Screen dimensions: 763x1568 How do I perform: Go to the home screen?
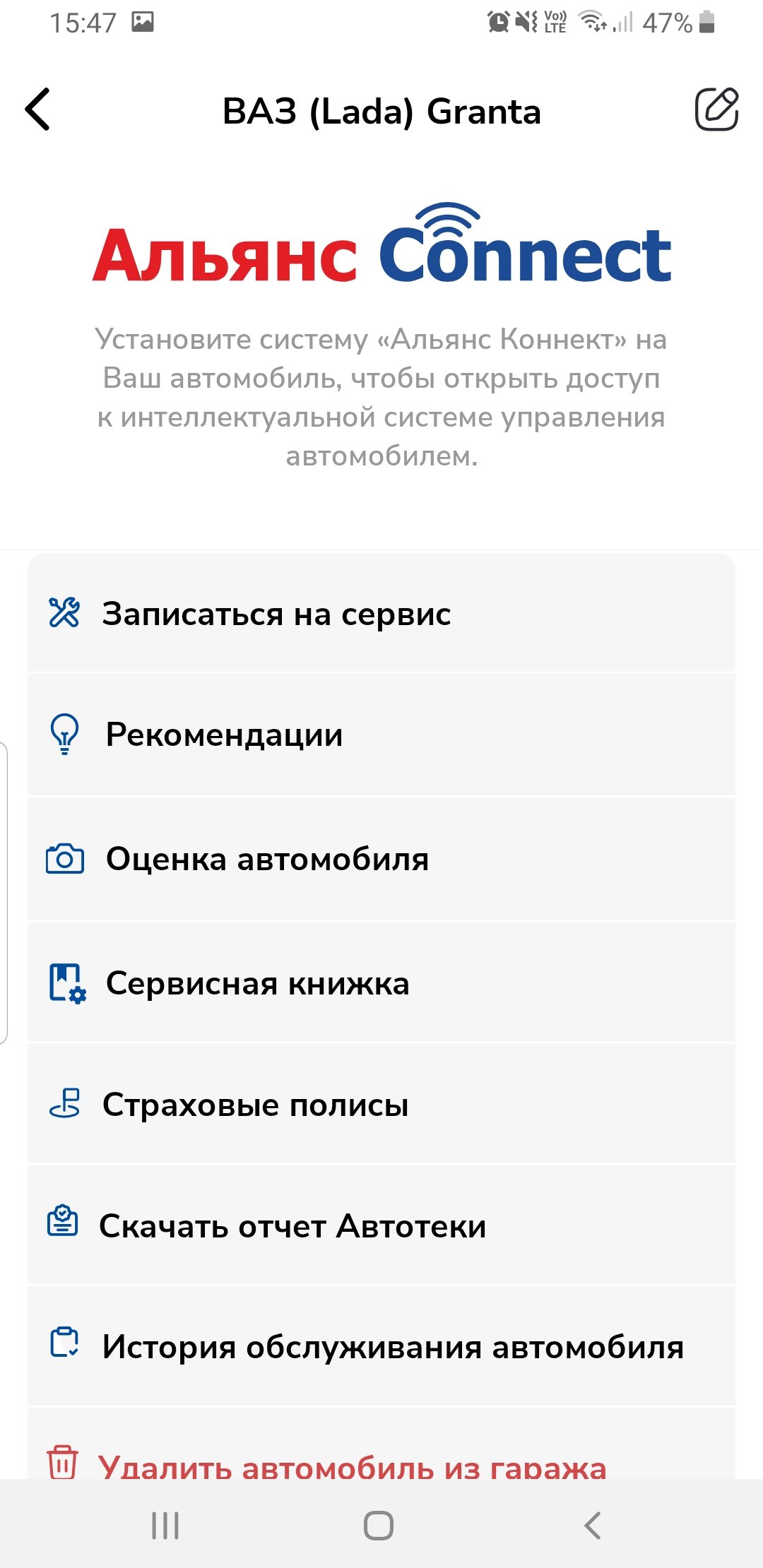pyautogui.click(x=379, y=1526)
